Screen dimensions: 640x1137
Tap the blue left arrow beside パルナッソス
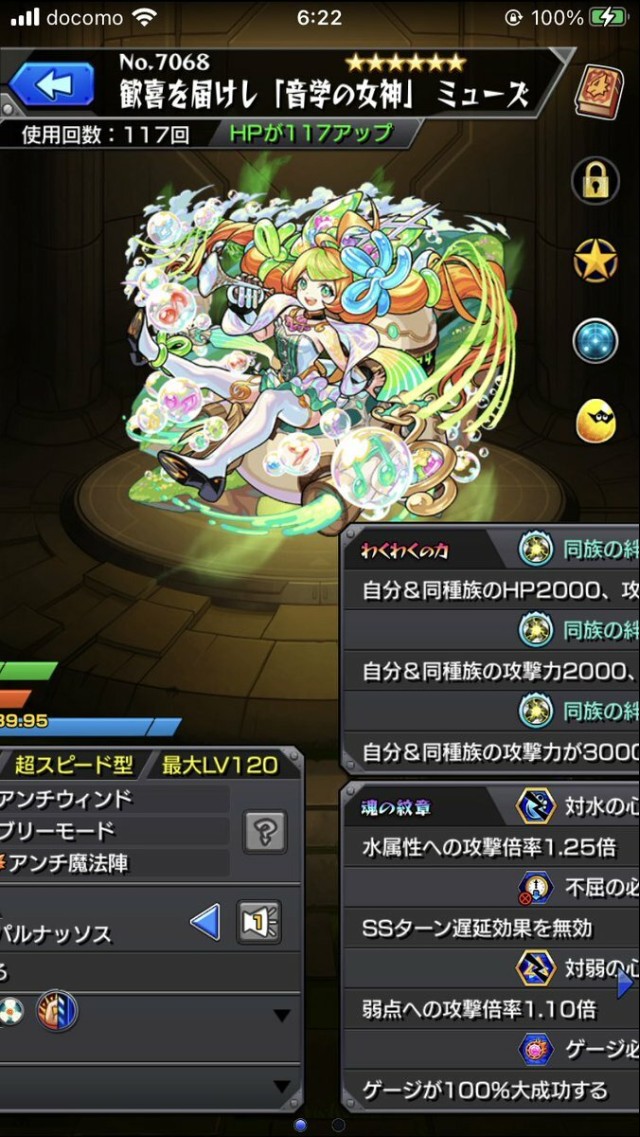205,922
